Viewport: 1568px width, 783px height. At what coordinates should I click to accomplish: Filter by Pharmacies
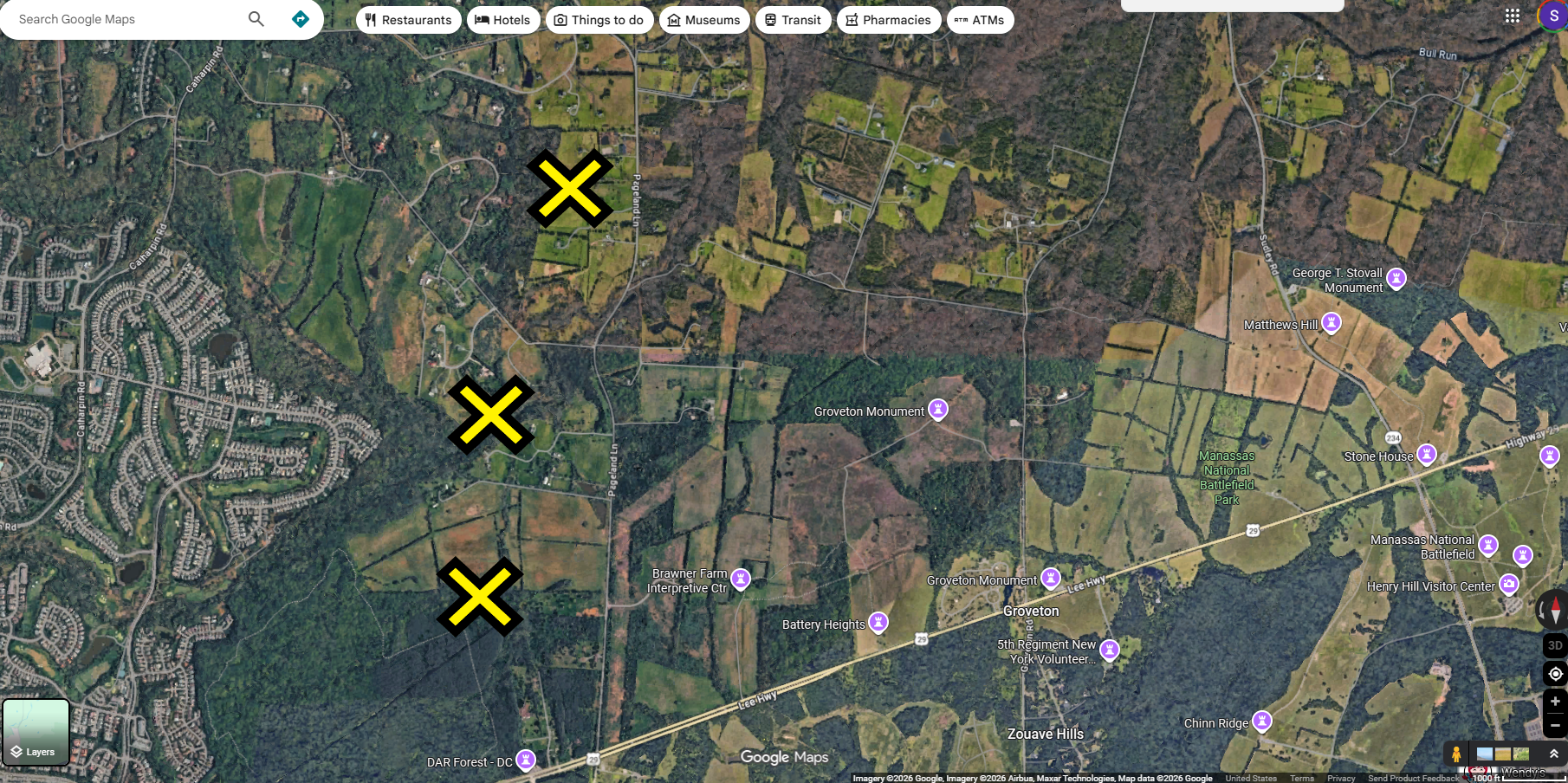coord(888,20)
